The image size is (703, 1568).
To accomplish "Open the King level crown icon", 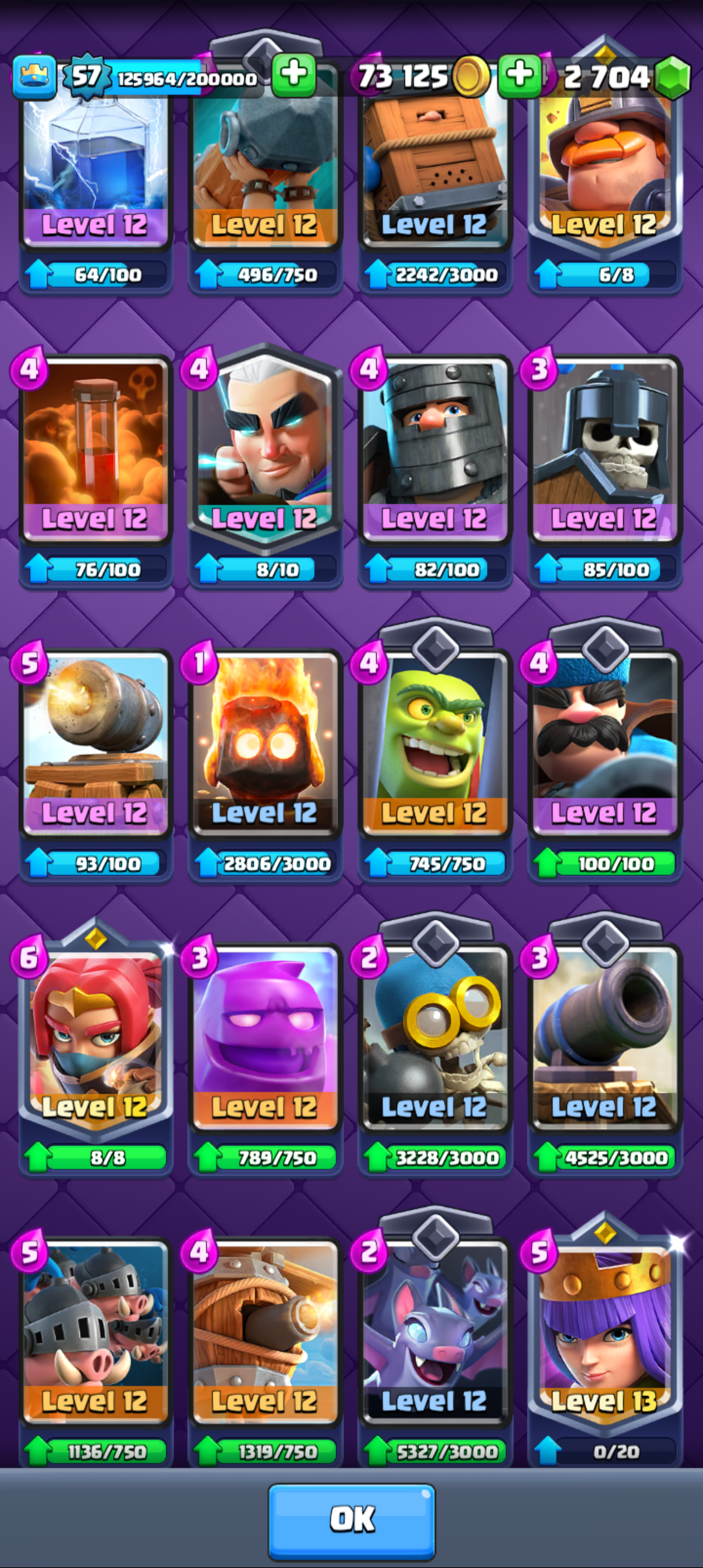I will [x=34, y=77].
